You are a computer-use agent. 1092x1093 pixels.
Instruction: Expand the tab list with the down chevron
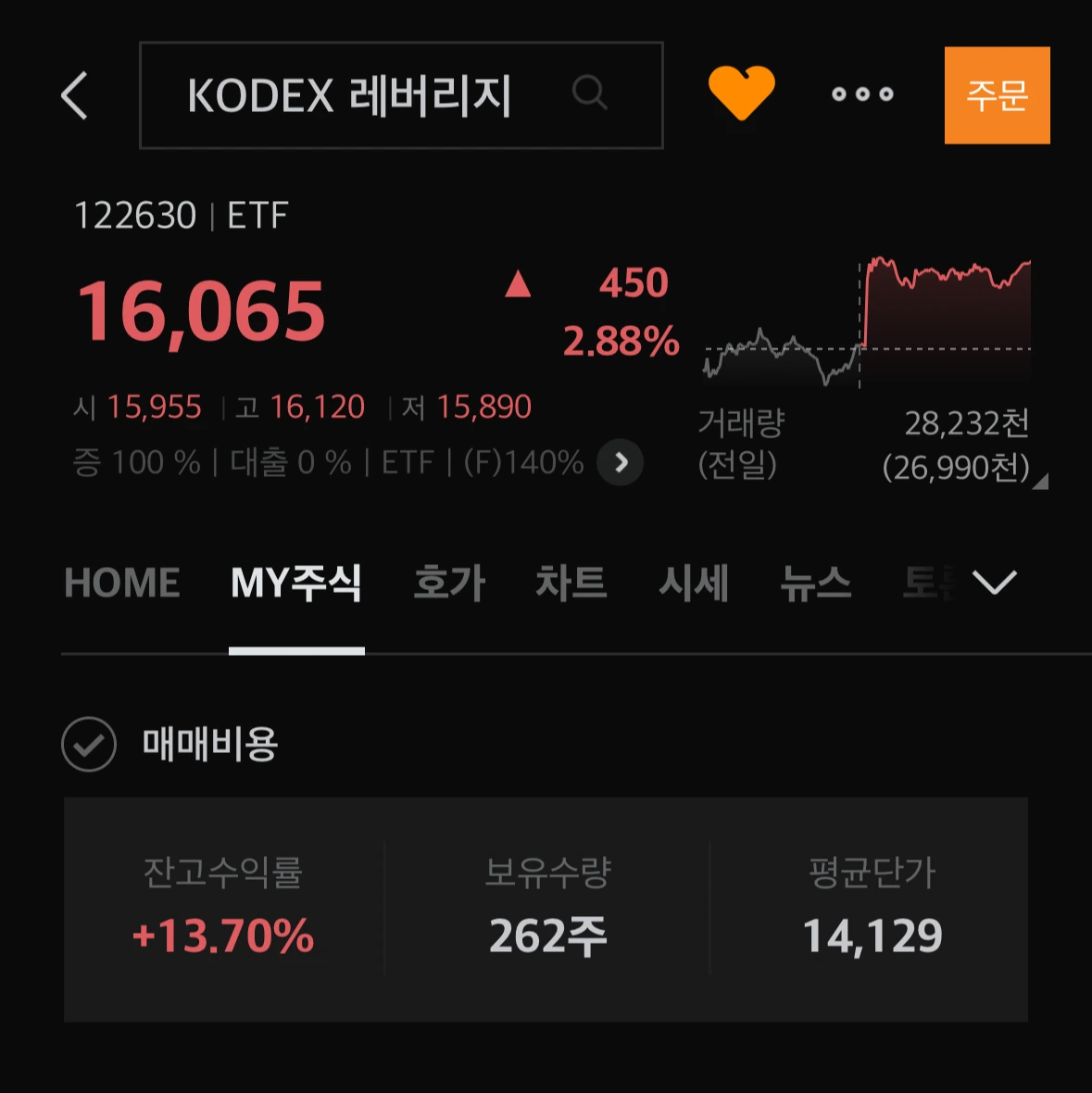[995, 582]
